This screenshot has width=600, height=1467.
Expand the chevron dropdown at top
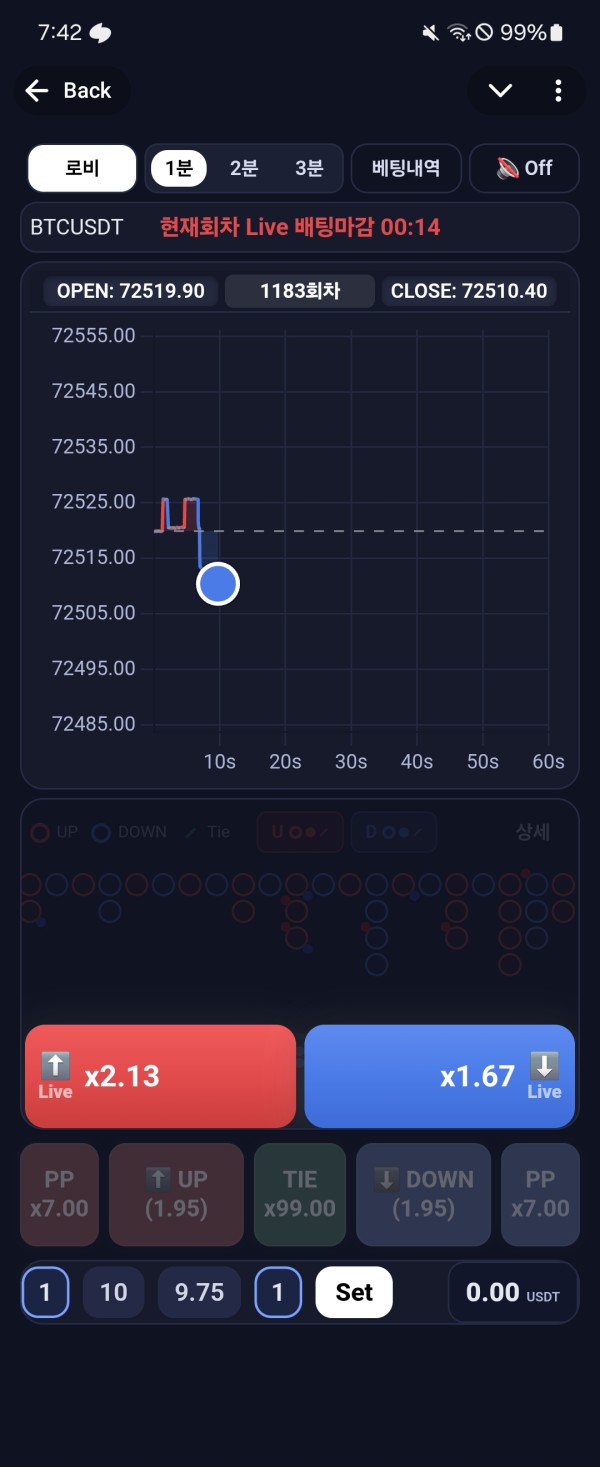[500, 91]
